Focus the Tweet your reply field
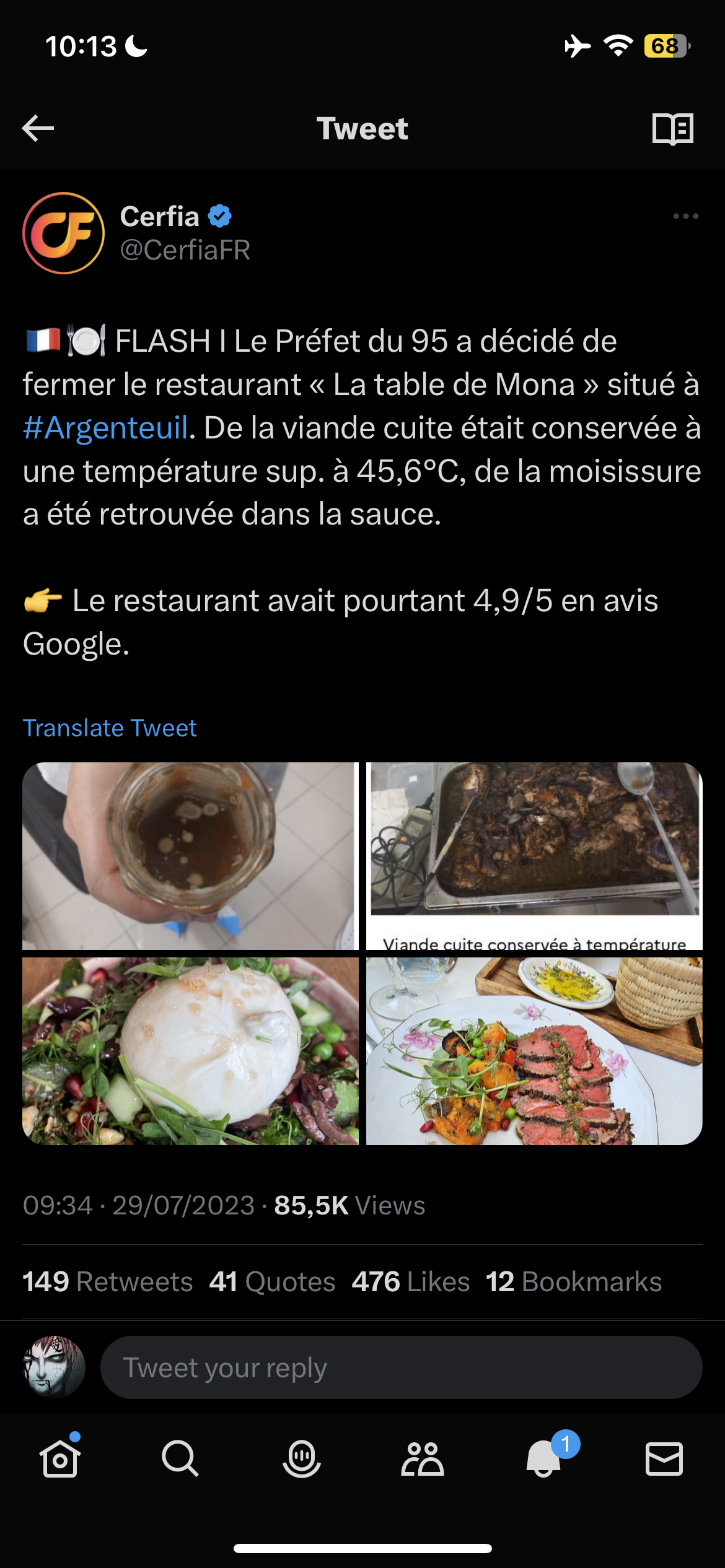Screen dimensions: 725x1568 tap(400, 1367)
